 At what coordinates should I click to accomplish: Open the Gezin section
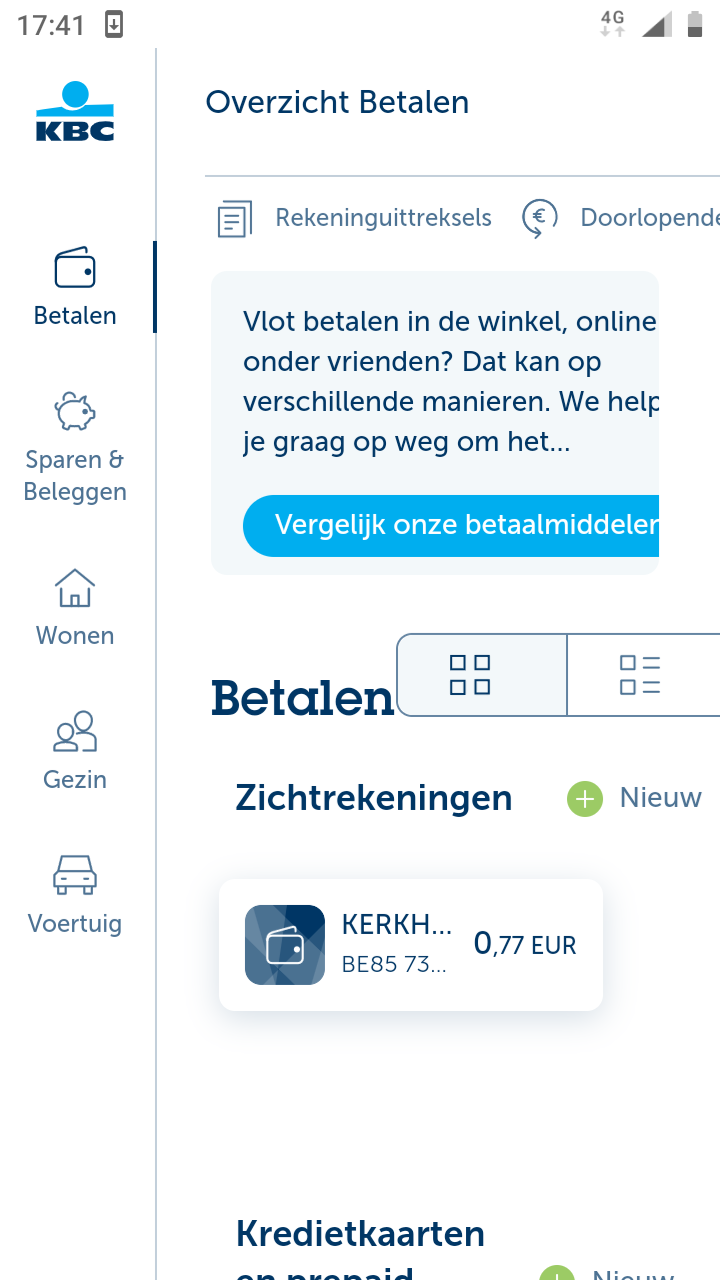tap(75, 752)
